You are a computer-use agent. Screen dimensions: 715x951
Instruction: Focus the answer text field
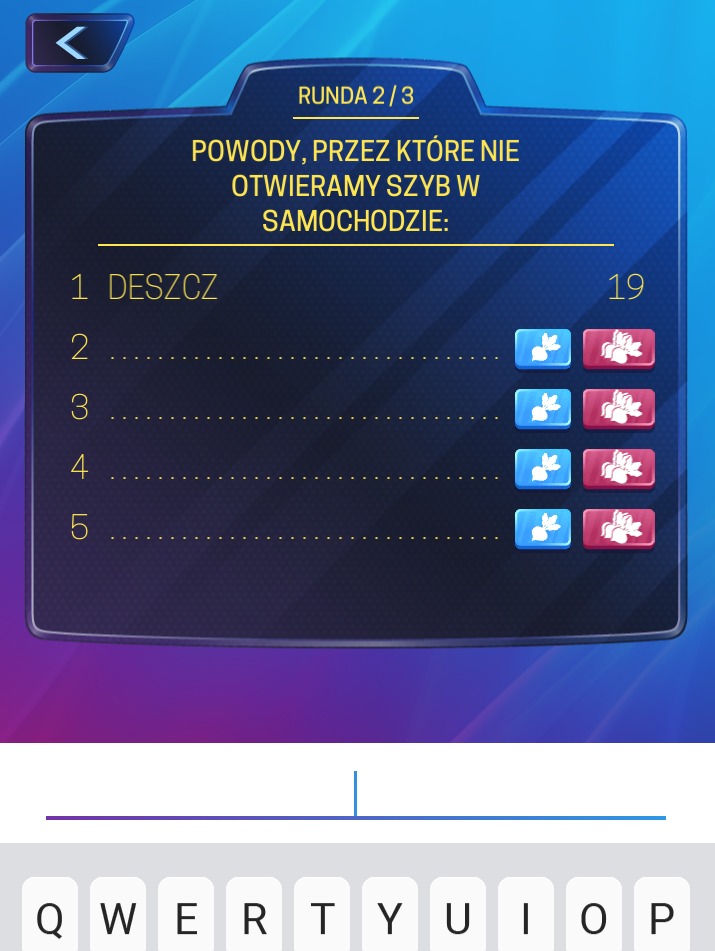tap(356, 795)
